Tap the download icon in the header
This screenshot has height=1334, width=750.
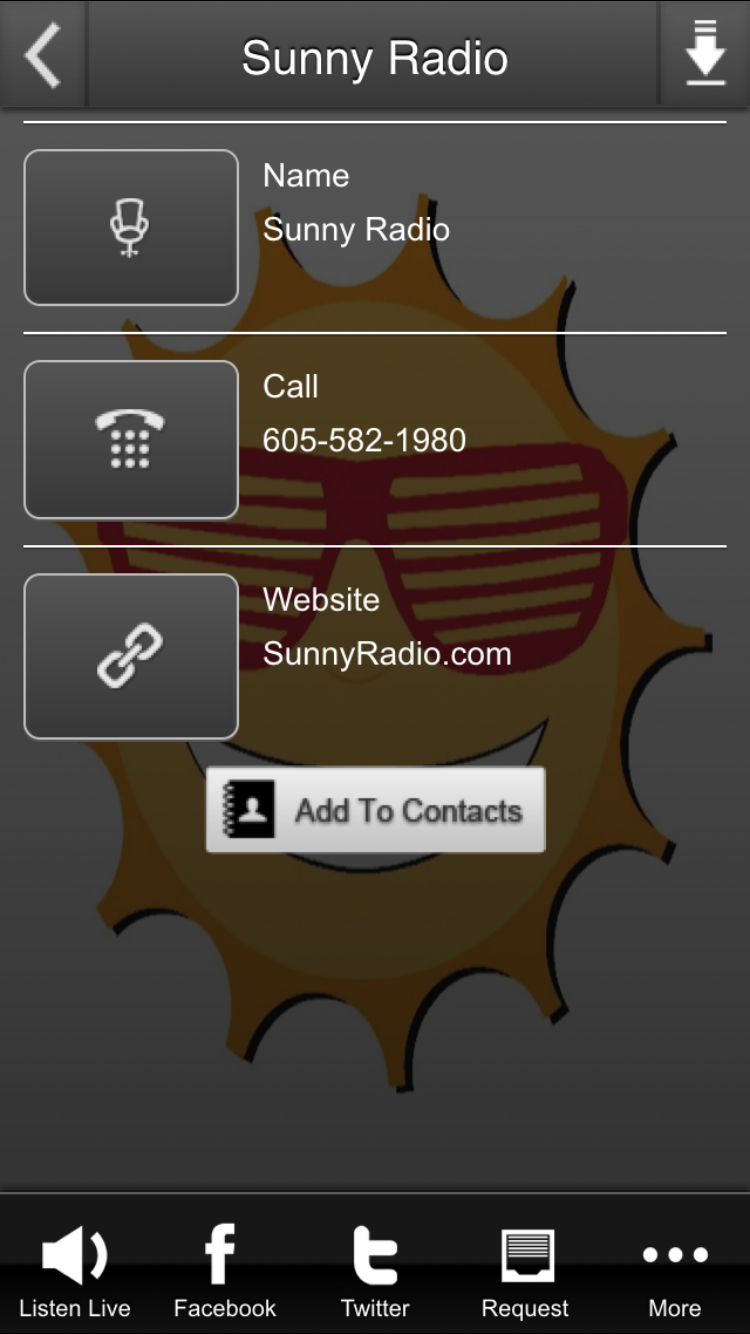705,55
